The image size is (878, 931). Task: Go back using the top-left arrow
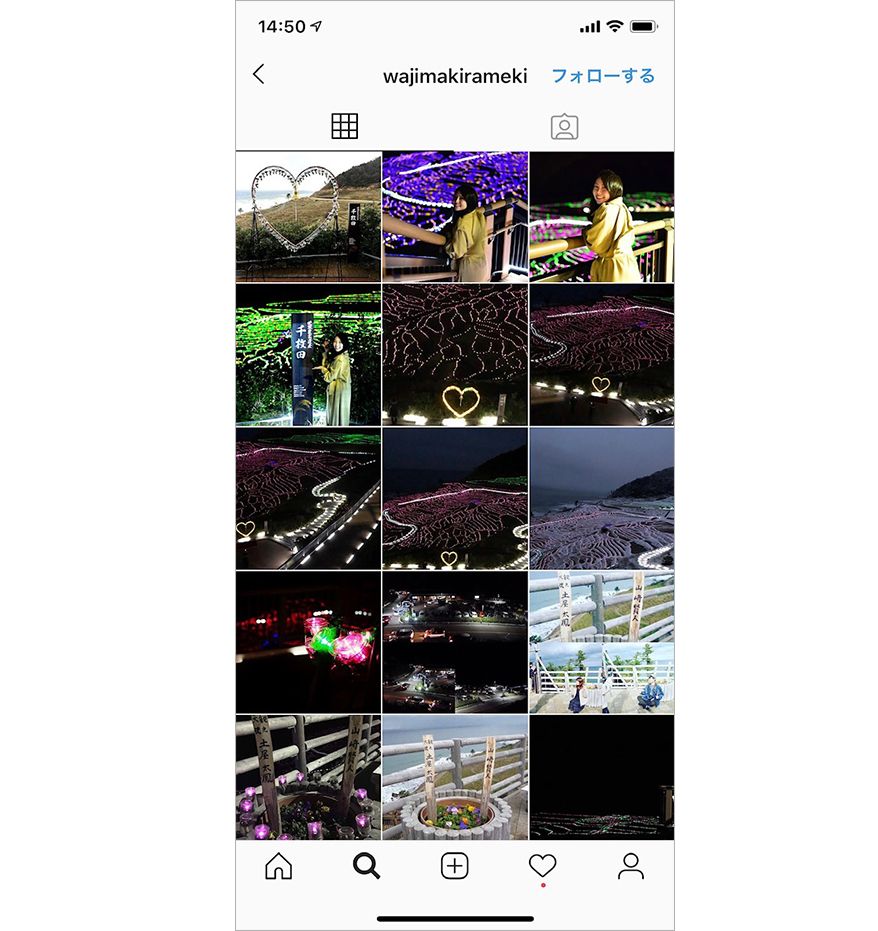tap(258, 74)
